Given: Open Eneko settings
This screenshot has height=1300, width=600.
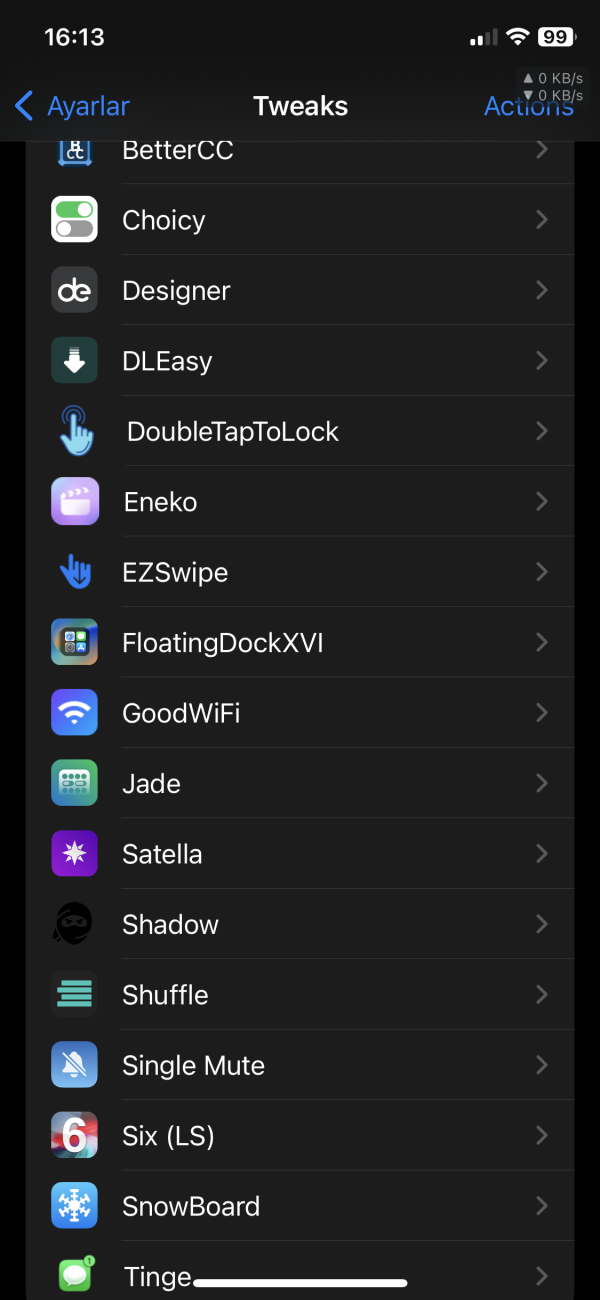Looking at the screenshot, I should pos(160,502).
